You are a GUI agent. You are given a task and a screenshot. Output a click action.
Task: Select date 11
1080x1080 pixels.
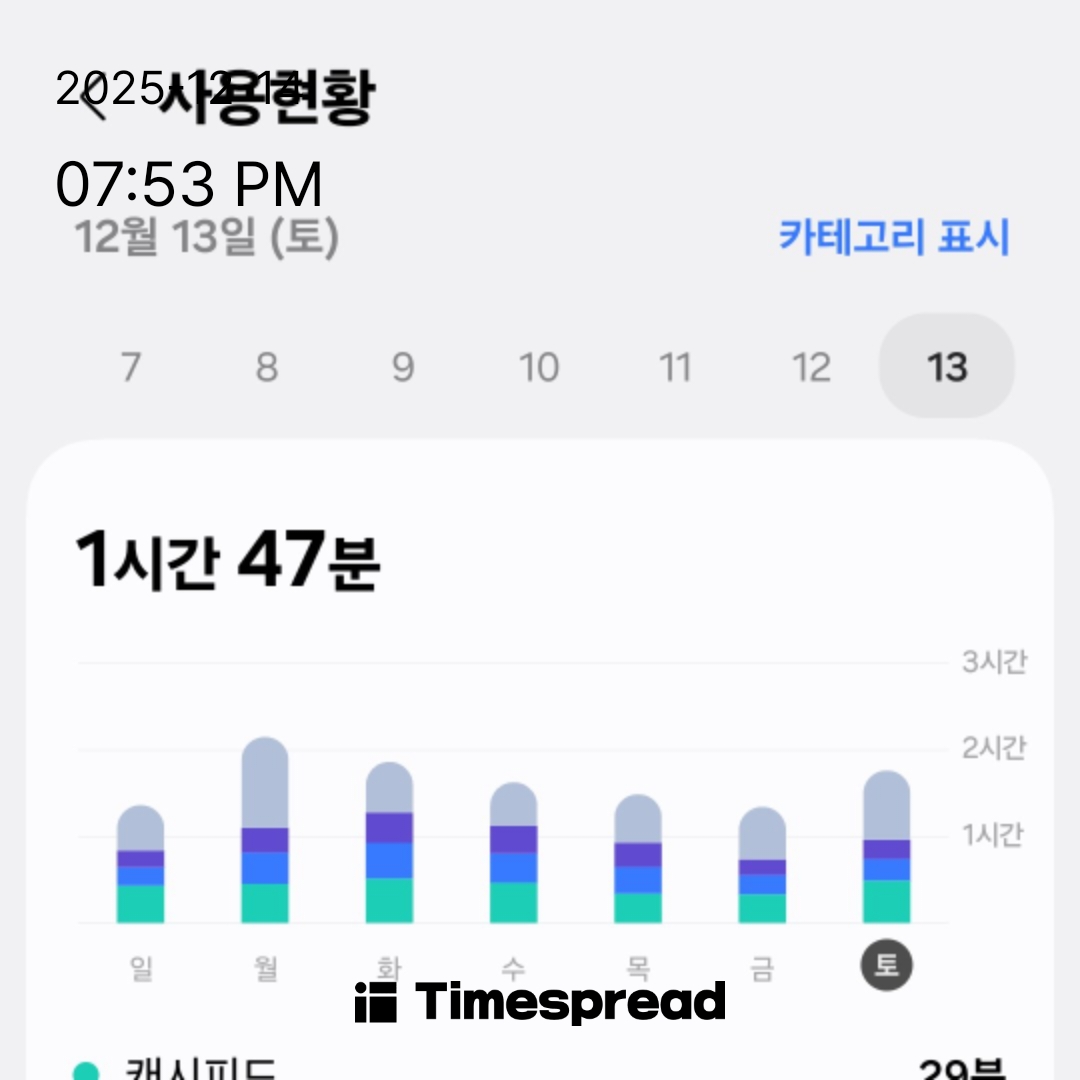(x=675, y=367)
